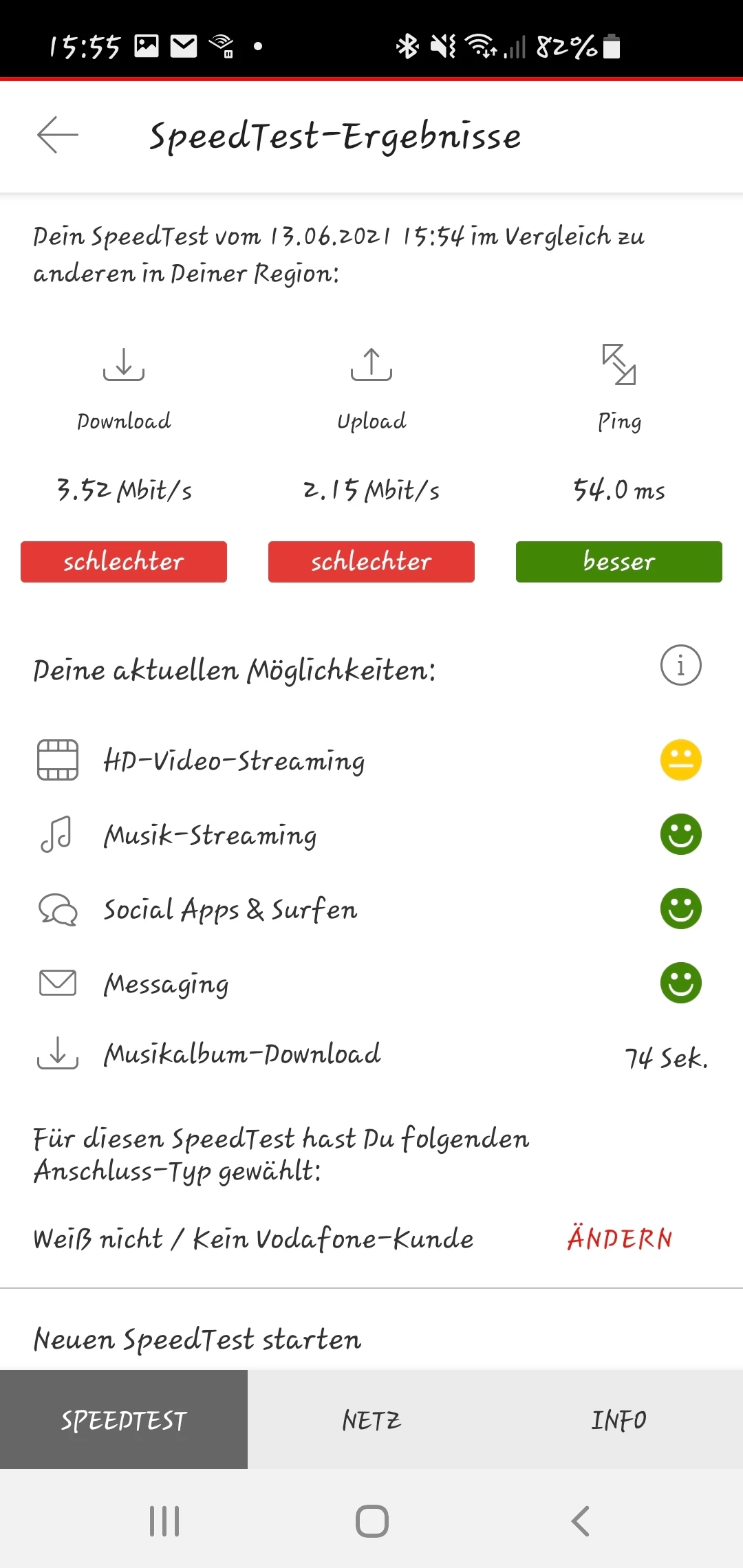Tap the system home button
The image size is (743, 1568).
coord(371,1521)
